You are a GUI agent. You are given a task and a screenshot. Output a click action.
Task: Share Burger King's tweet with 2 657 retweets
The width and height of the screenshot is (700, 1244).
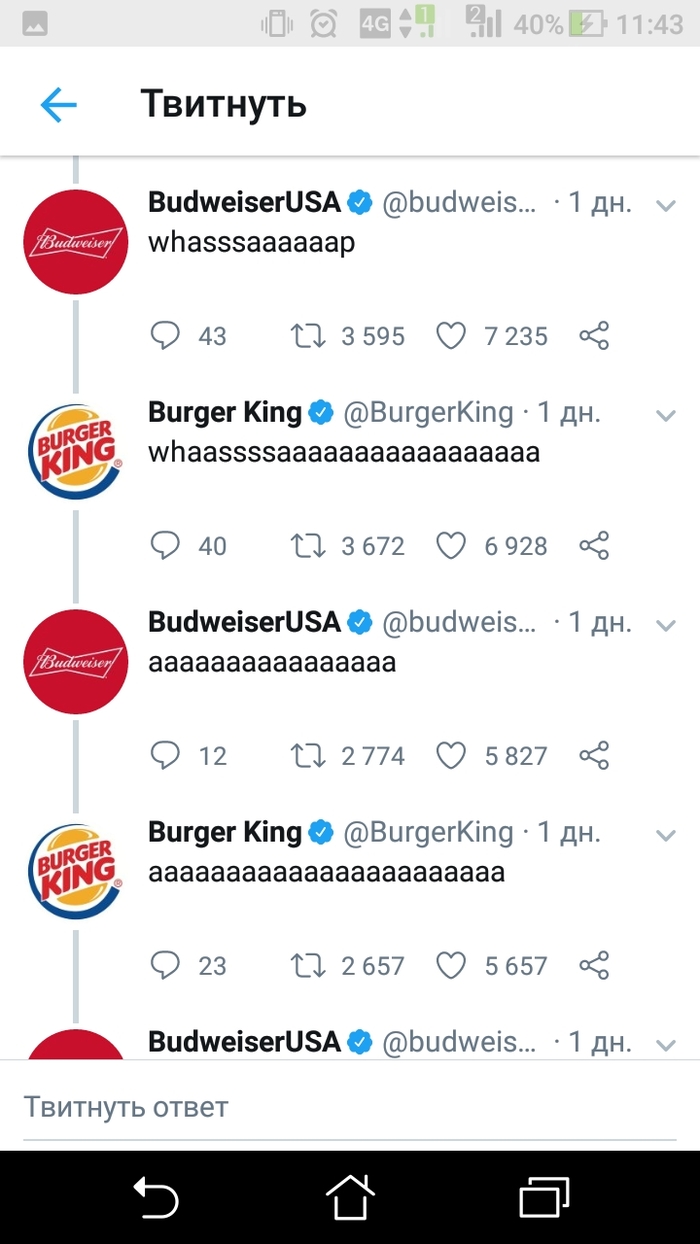(x=594, y=965)
